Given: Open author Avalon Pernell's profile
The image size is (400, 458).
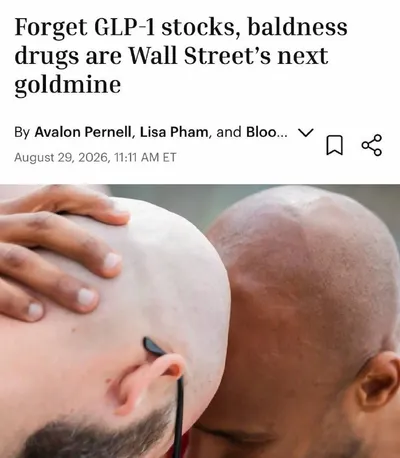Looking at the screenshot, I should pos(83,132).
